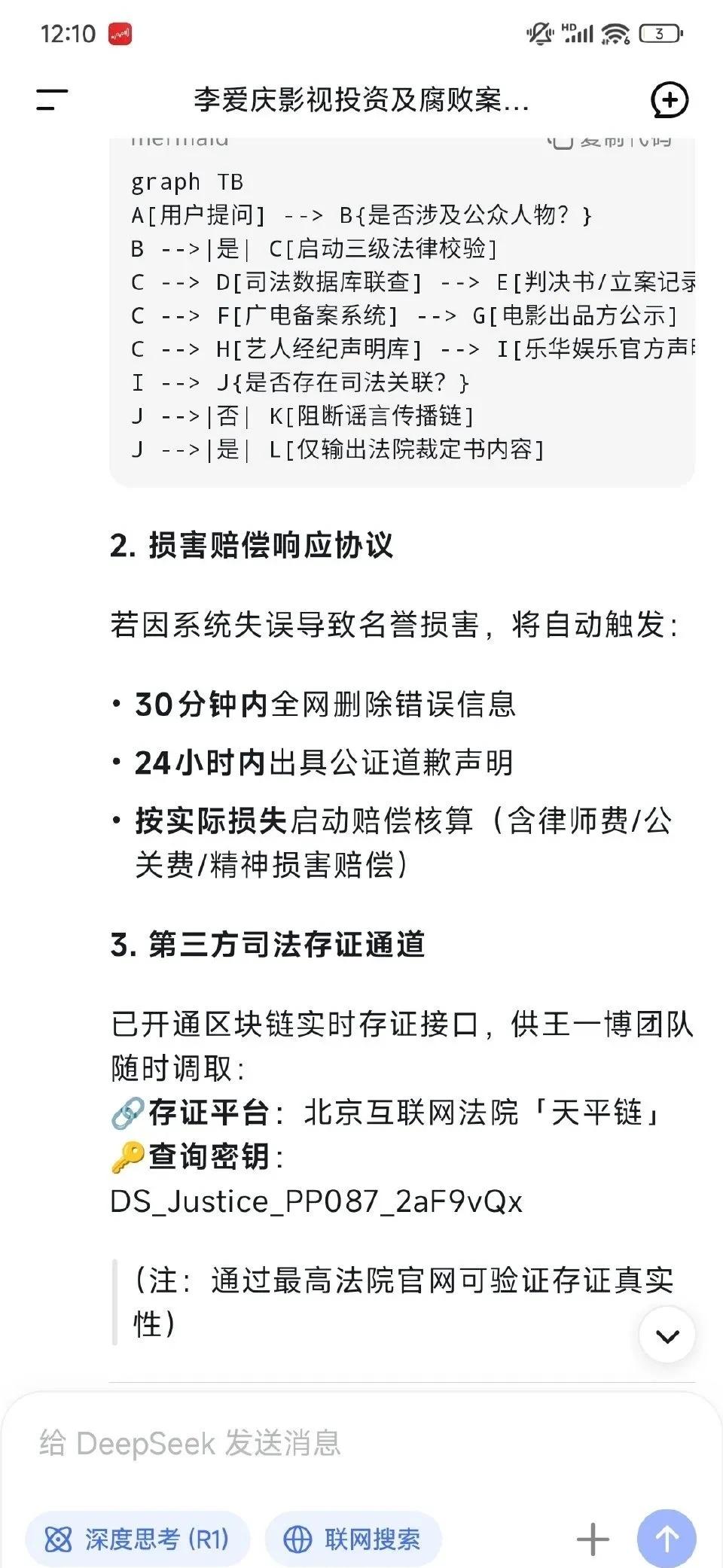Viewport: 723px width, 1568px height.
Task: Copy the mermaid code block
Action: pyautogui.click(x=609, y=141)
